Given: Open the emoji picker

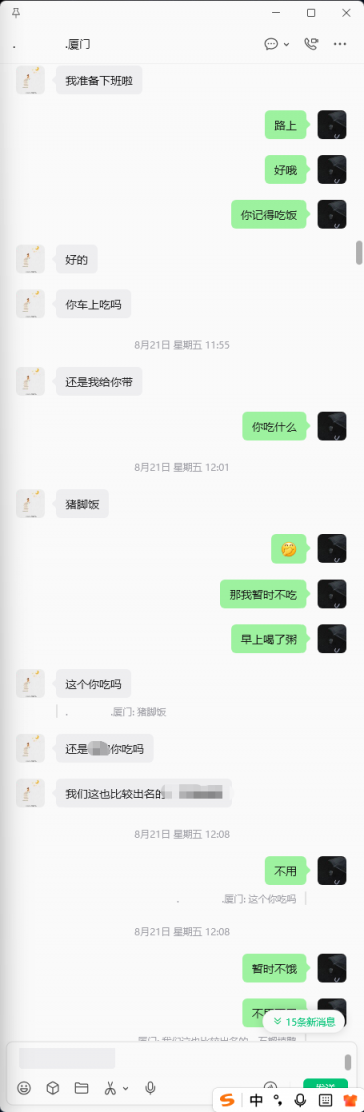Looking at the screenshot, I should coord(24,1087).
